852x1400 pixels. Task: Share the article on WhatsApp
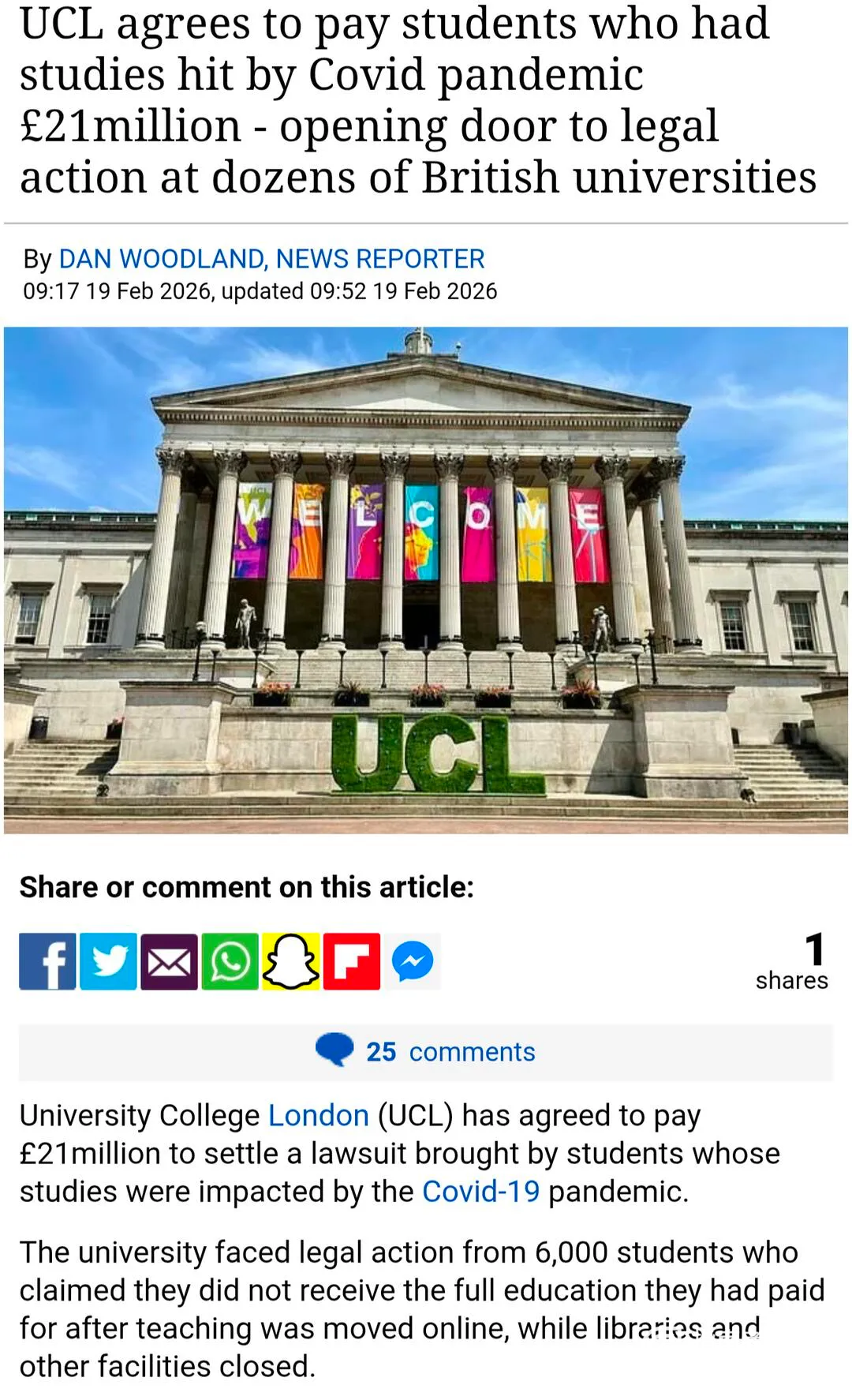pos(230,961)
